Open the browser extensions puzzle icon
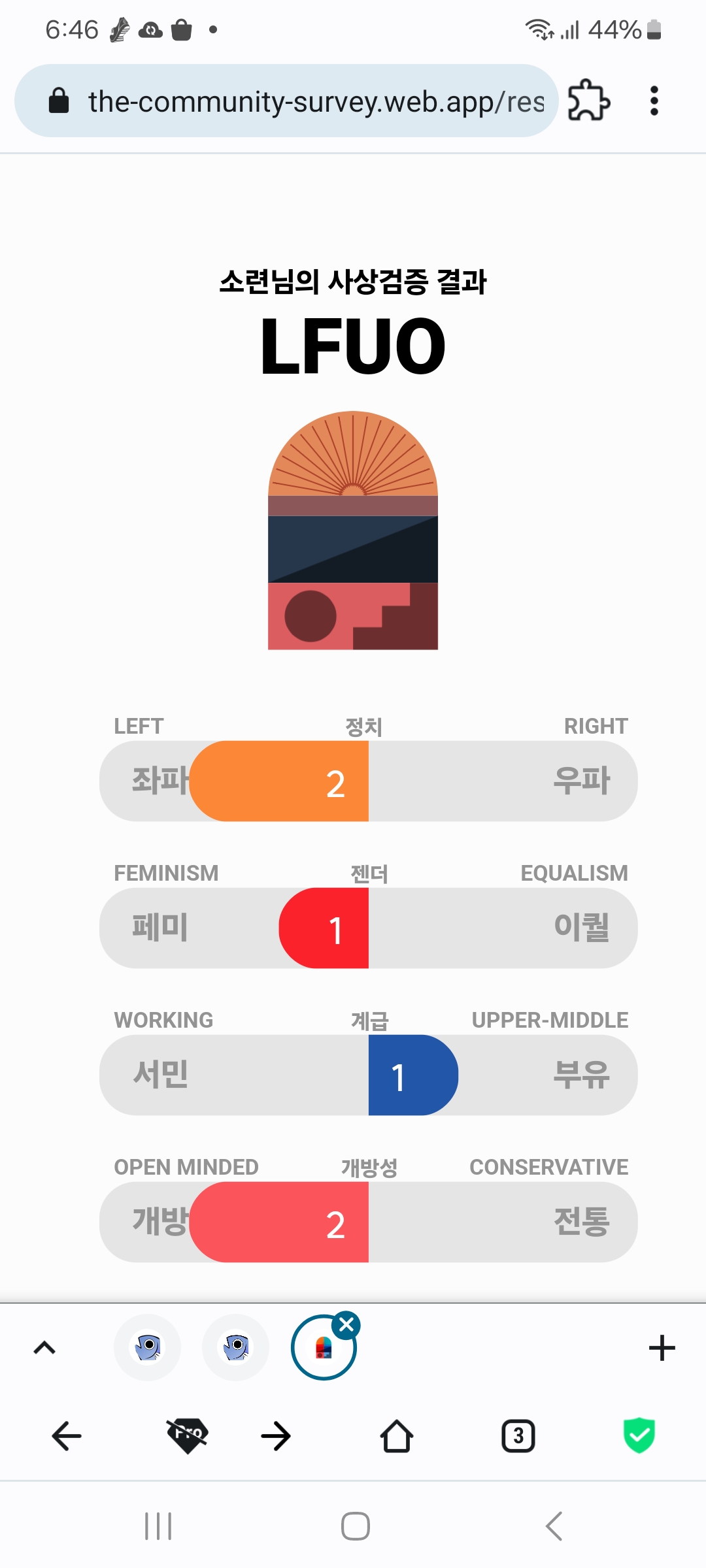The image size is (706, 1568). 588,100
